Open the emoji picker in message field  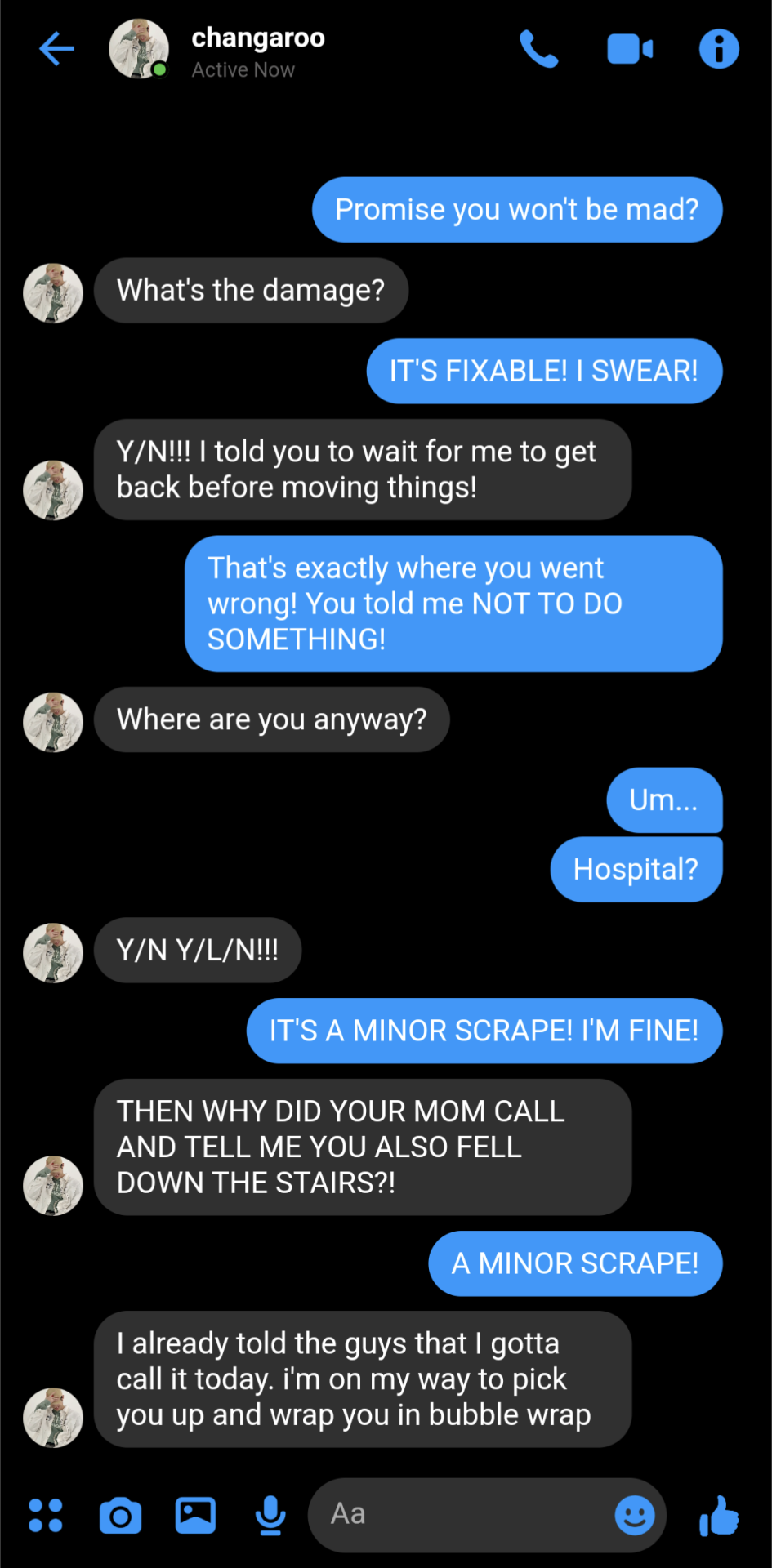634,1516
